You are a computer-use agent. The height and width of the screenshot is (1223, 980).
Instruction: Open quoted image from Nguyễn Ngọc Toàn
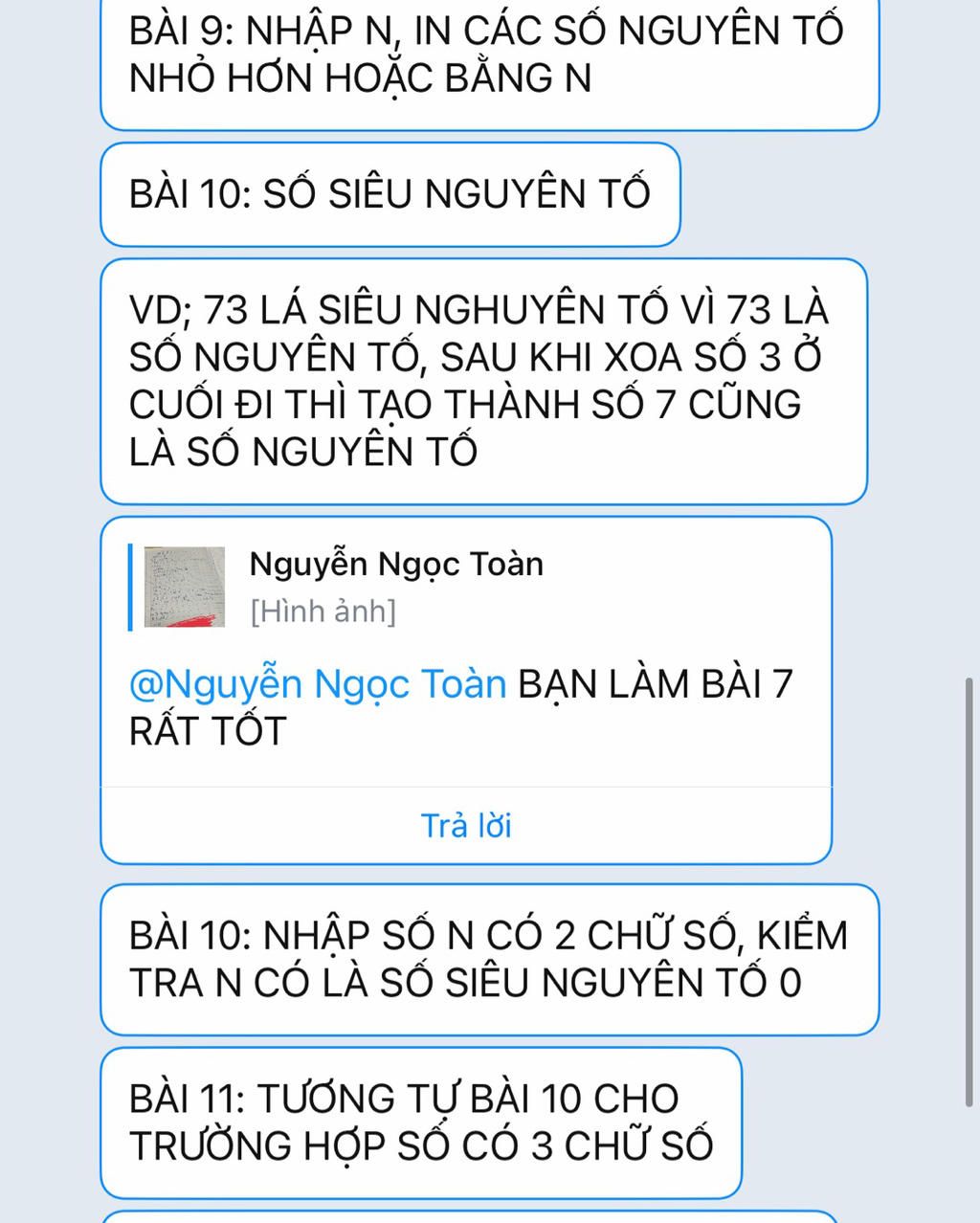click(185, 588)
